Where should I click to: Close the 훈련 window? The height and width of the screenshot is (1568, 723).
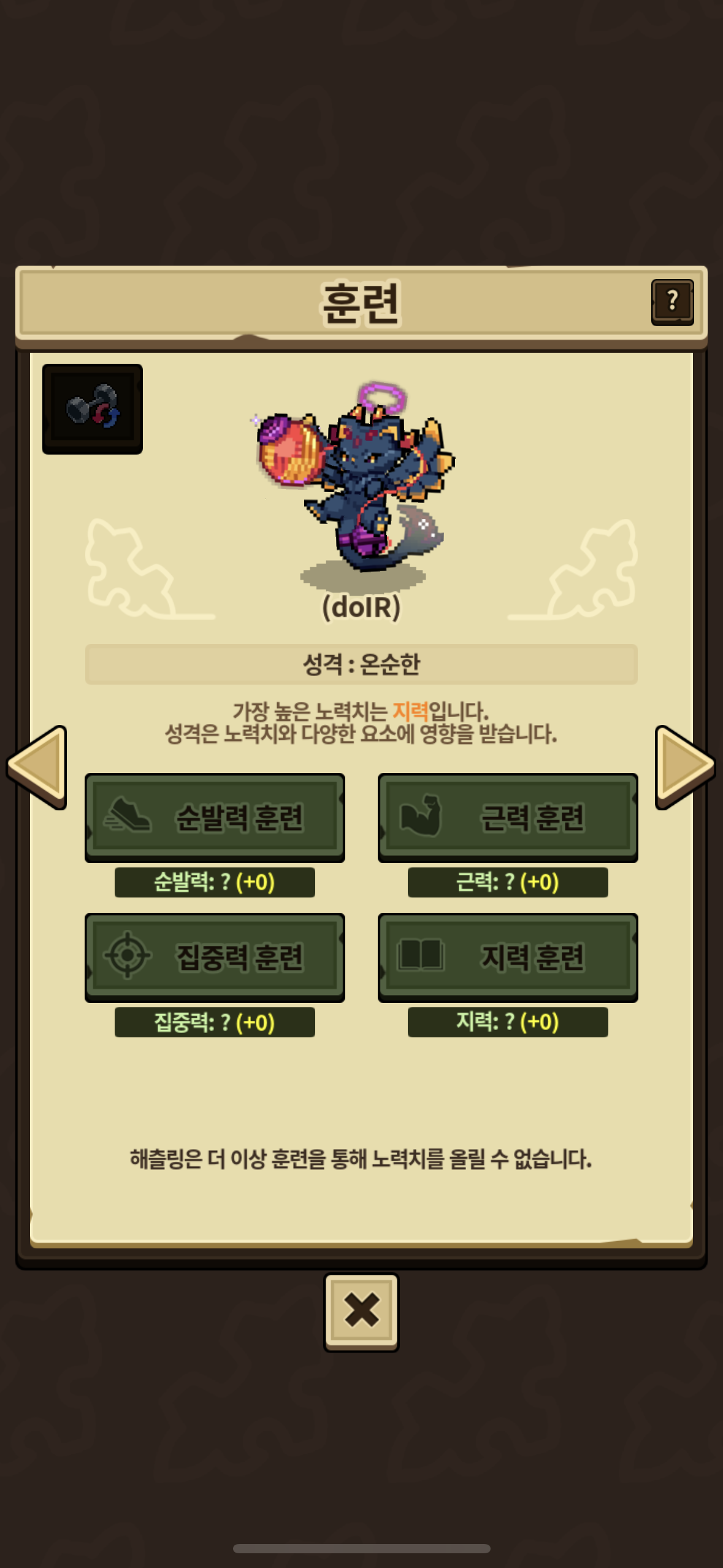coord(361,1311)
